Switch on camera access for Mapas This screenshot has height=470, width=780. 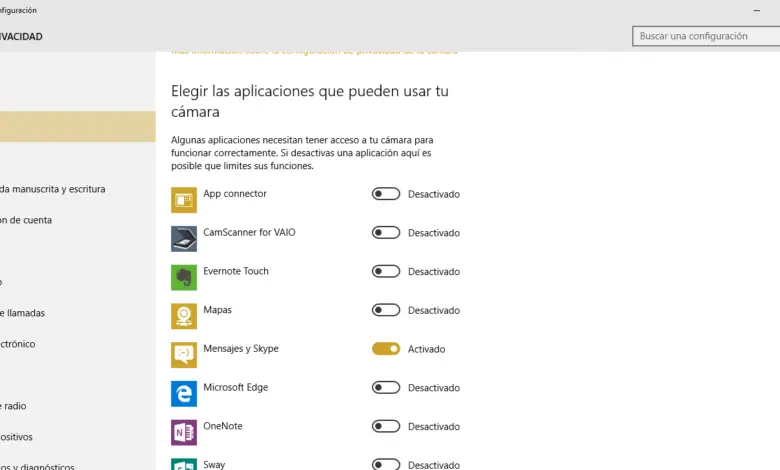[x=386, y=311]
